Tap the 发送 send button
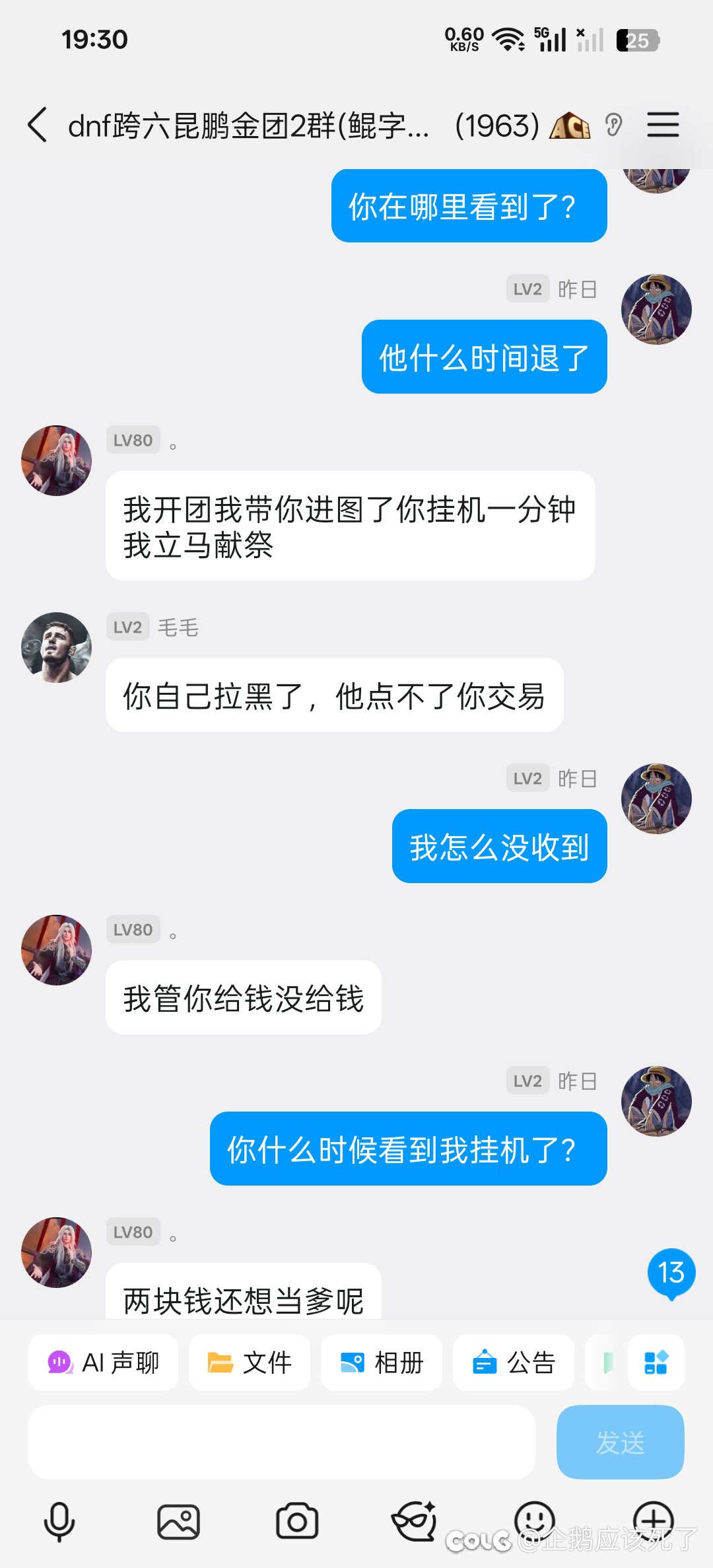Image resolution: width=713 pixels, height=1568 pixels. pyautogui.click(x=620, y=1442)
